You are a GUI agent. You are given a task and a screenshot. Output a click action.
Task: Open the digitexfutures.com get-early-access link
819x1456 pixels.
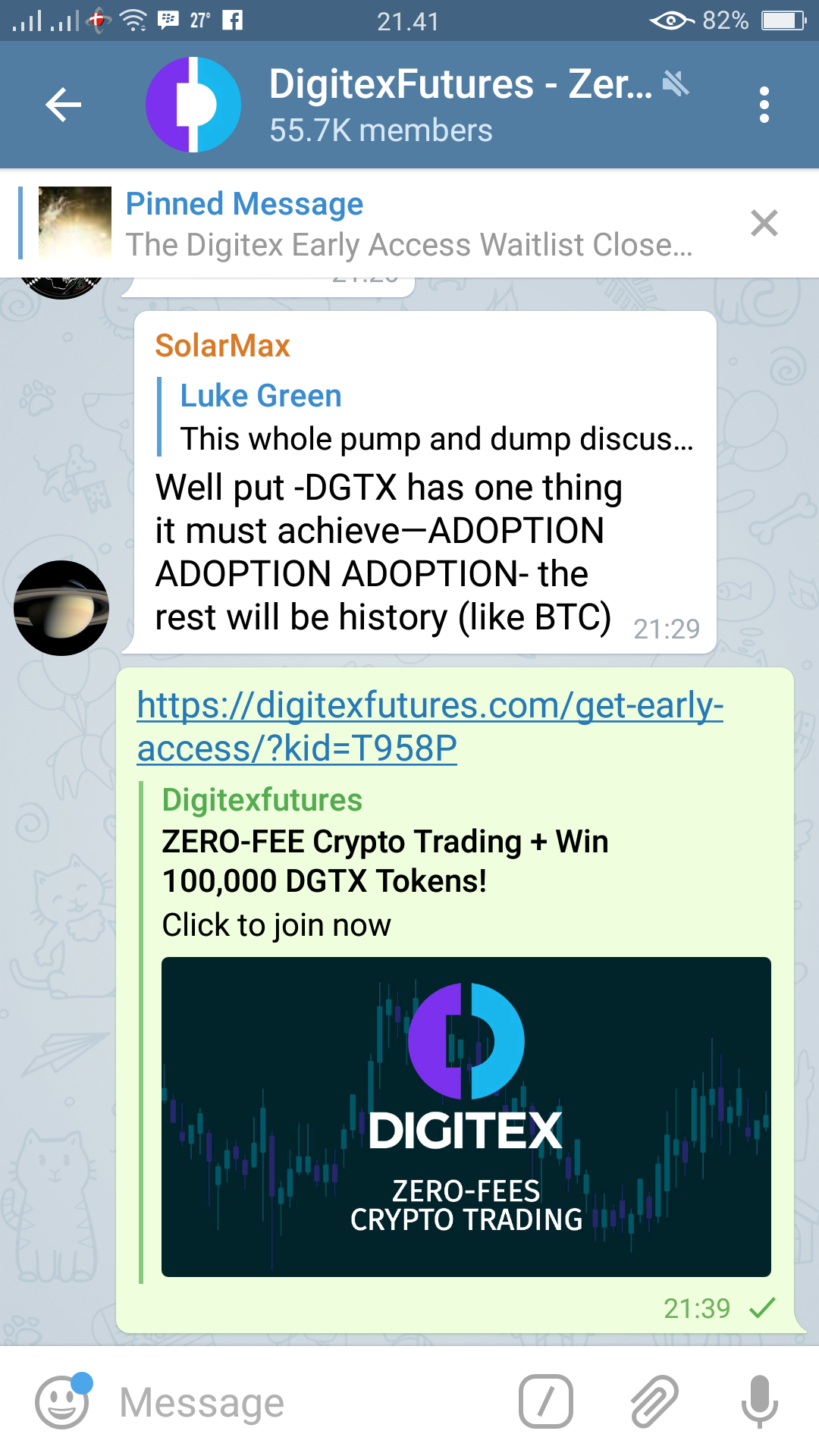[429, 726]
